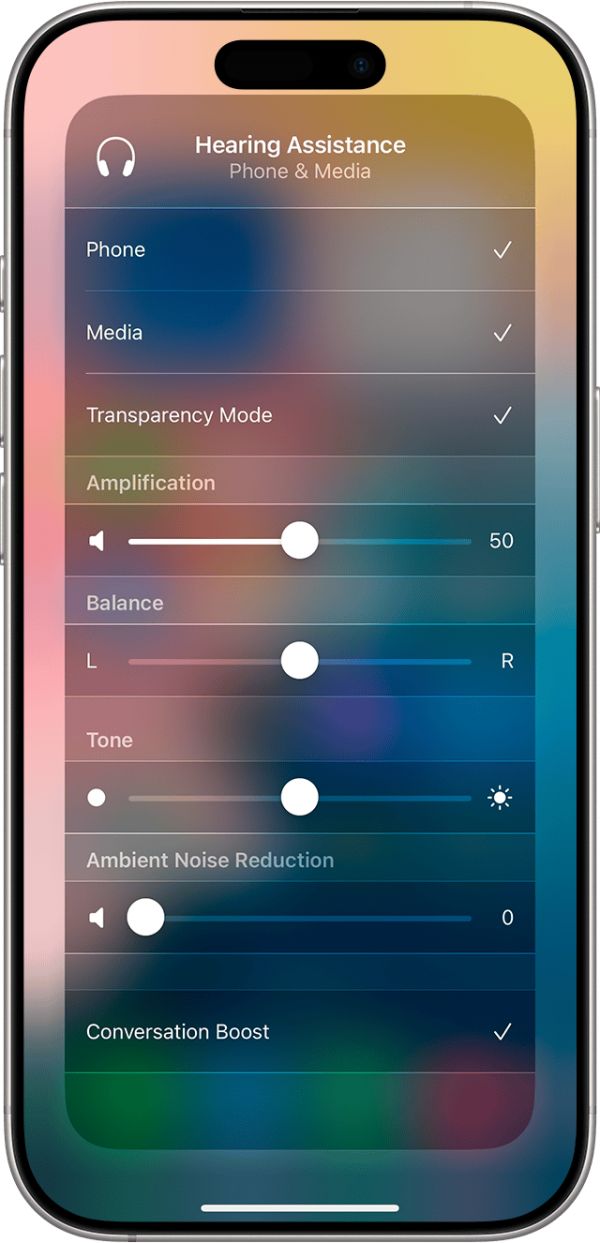
Task: Toggle the Media option checkmark
Action: click(502, 333)
